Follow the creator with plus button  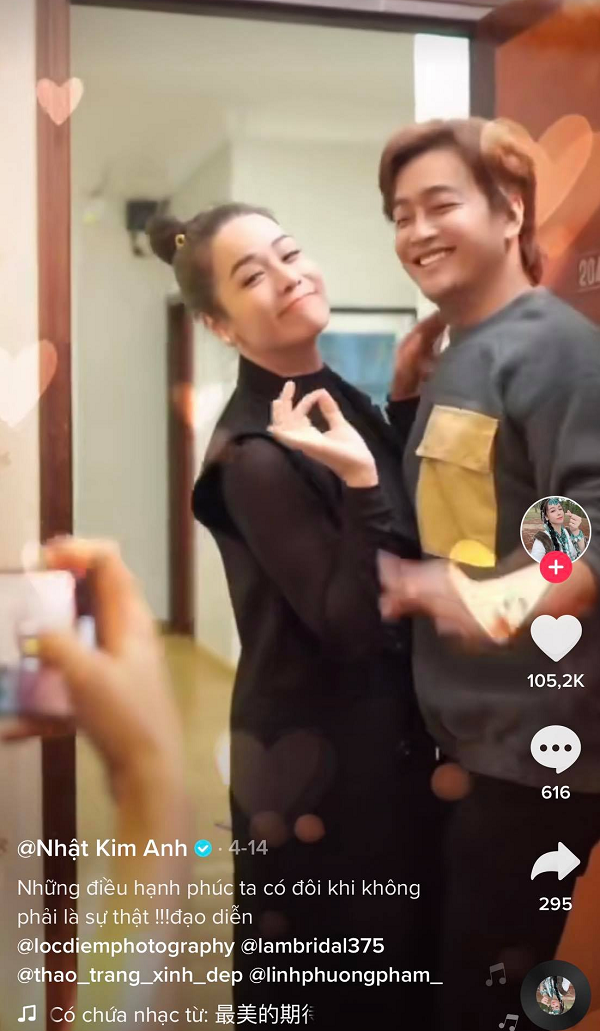tap(556, 569)
